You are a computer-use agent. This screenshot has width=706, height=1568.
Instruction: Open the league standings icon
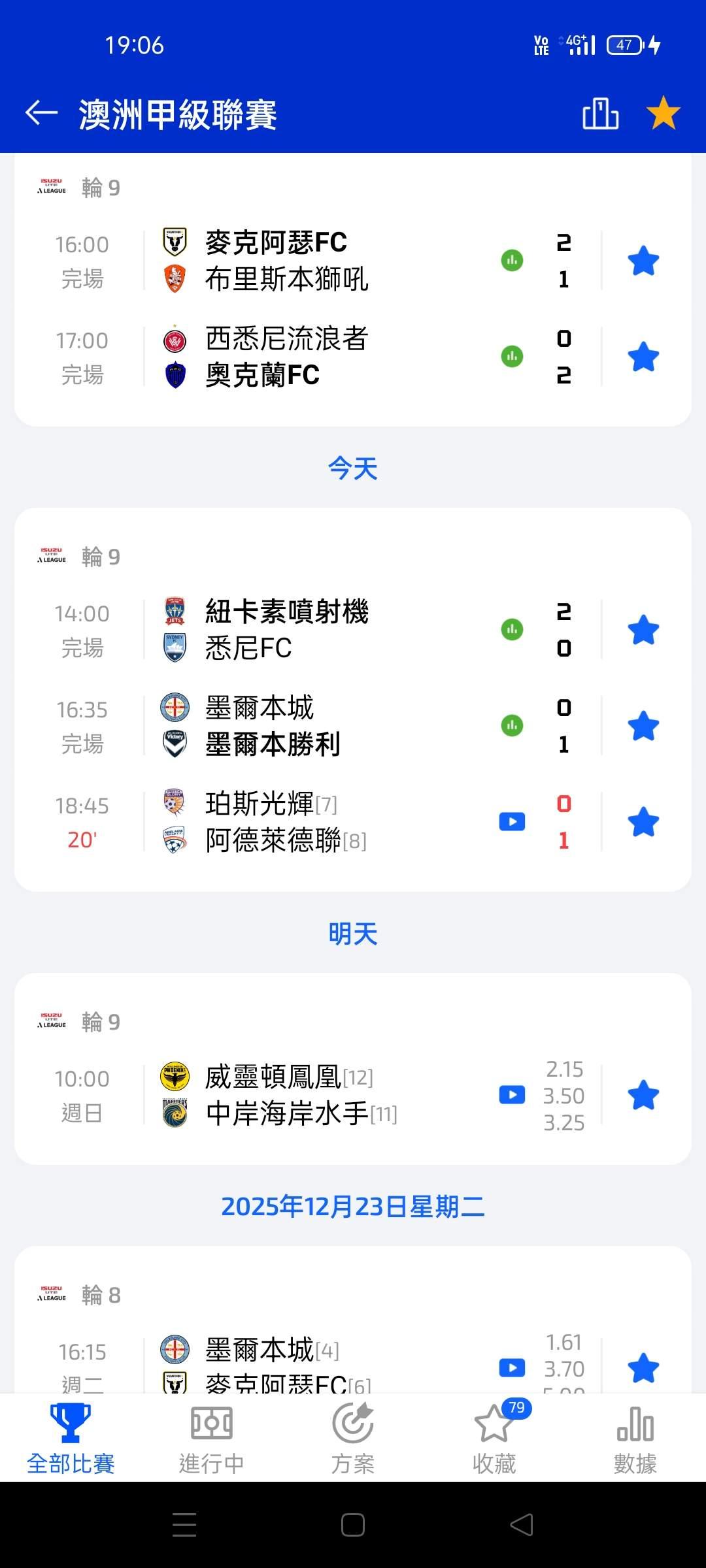[x=600, y=114]
